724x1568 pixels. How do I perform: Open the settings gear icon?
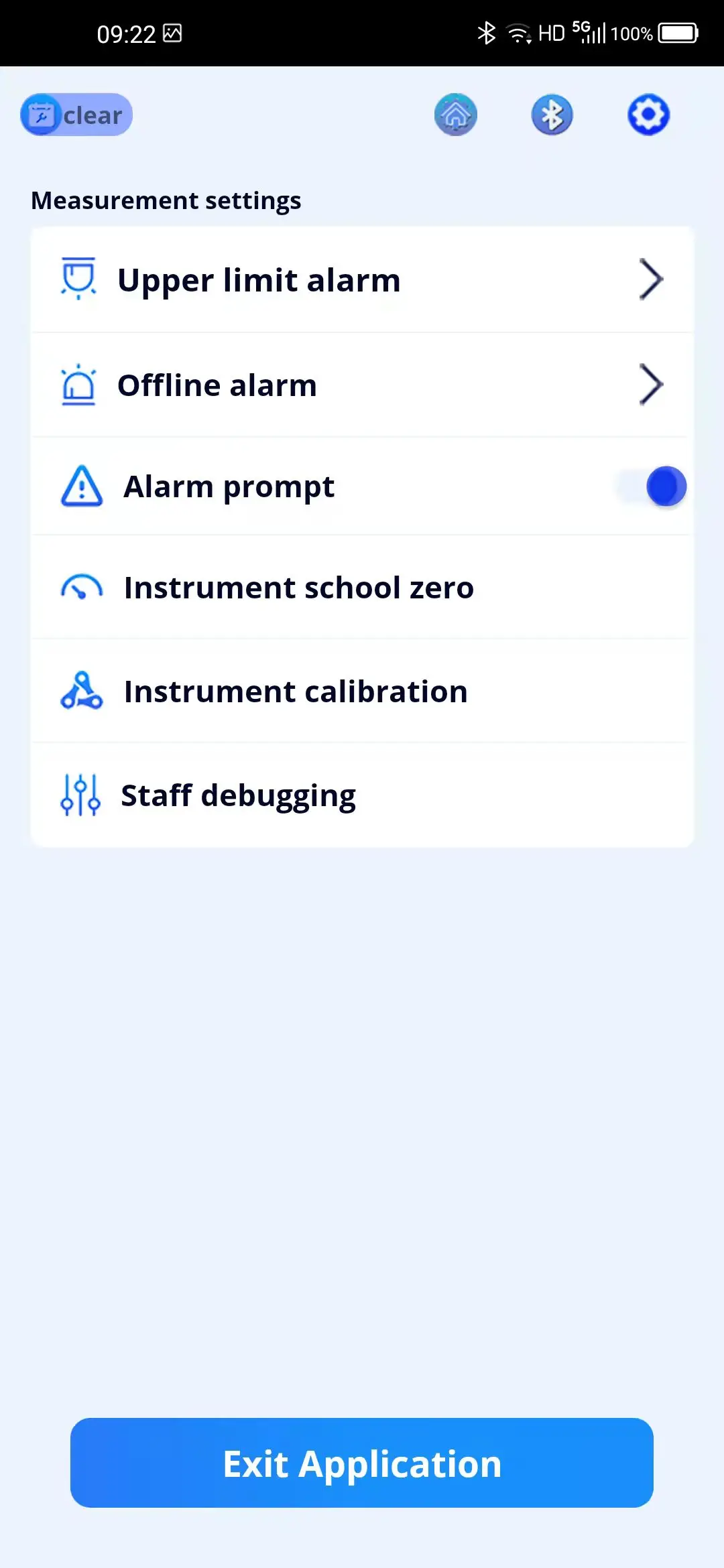[649, 115]
